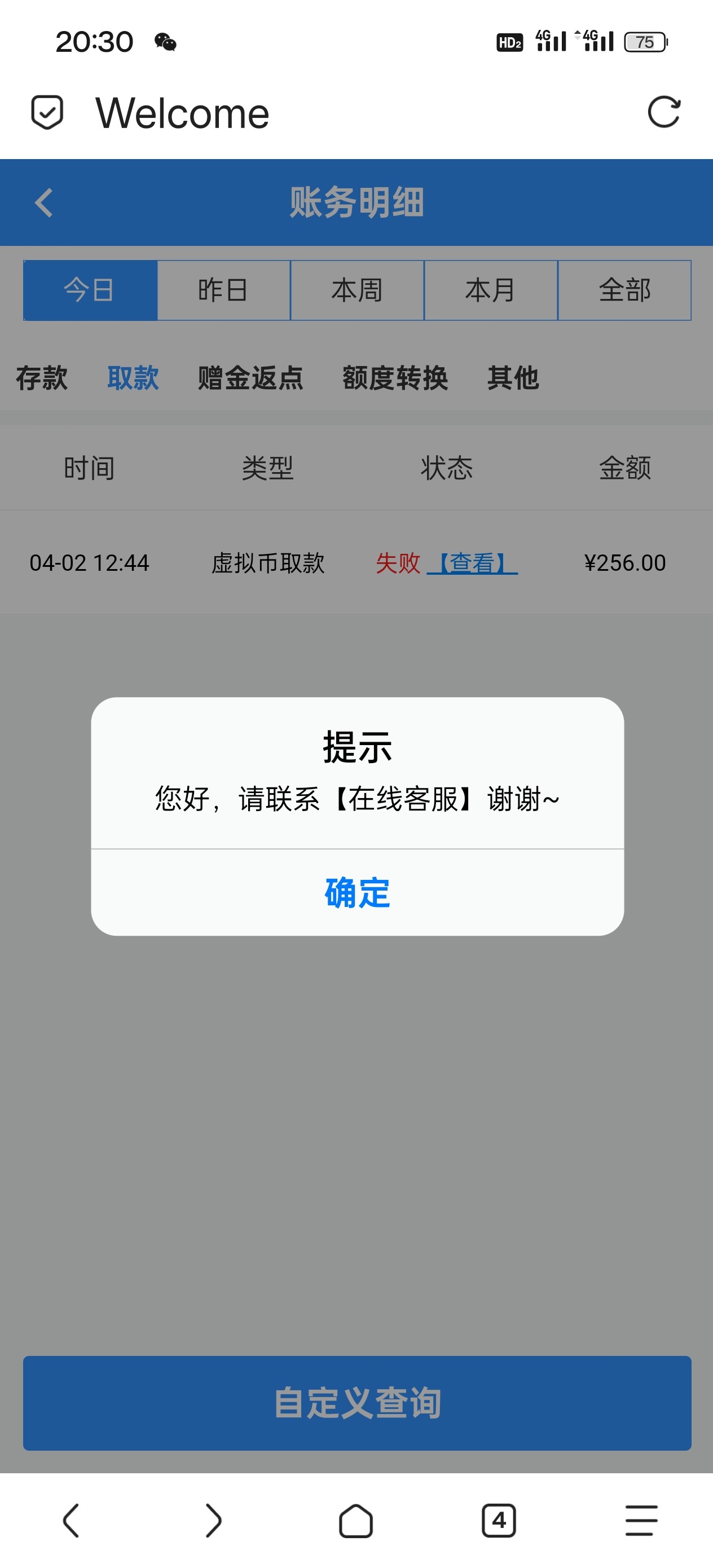Go forward in the browser
This screenshot has width=713, height=1568.
click(213, 1521)
